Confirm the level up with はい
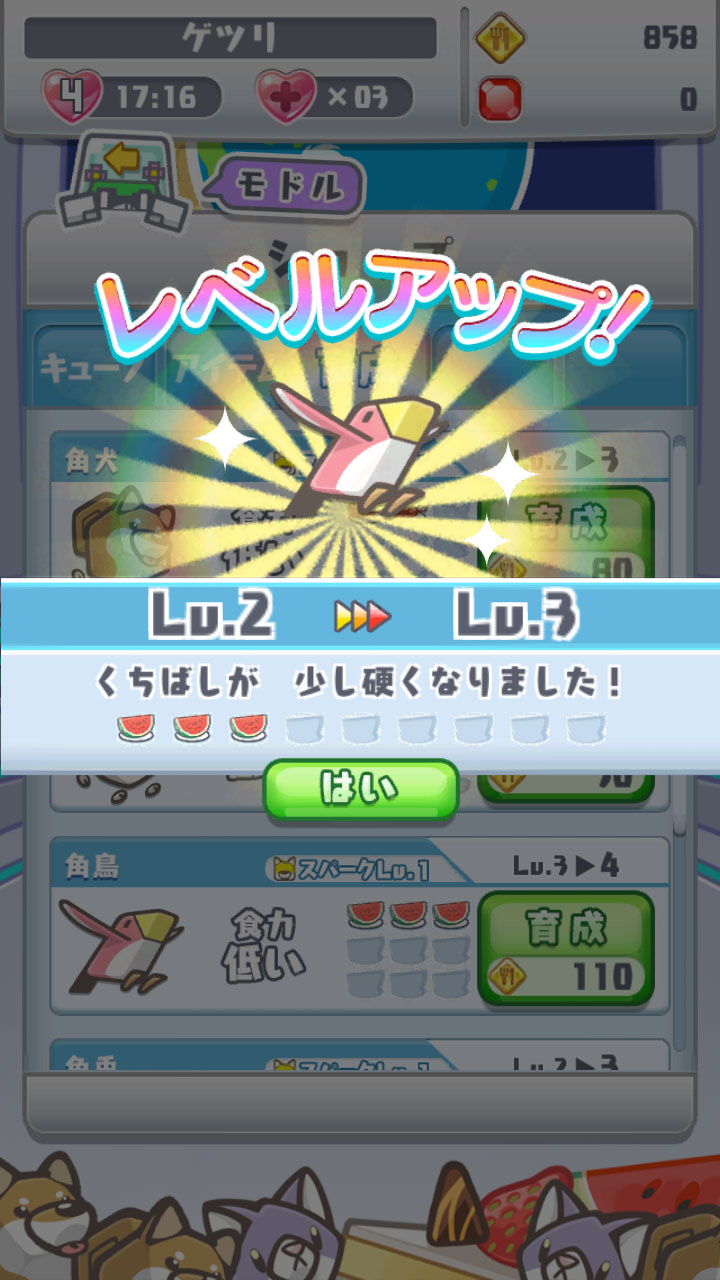 pos(360,789)
